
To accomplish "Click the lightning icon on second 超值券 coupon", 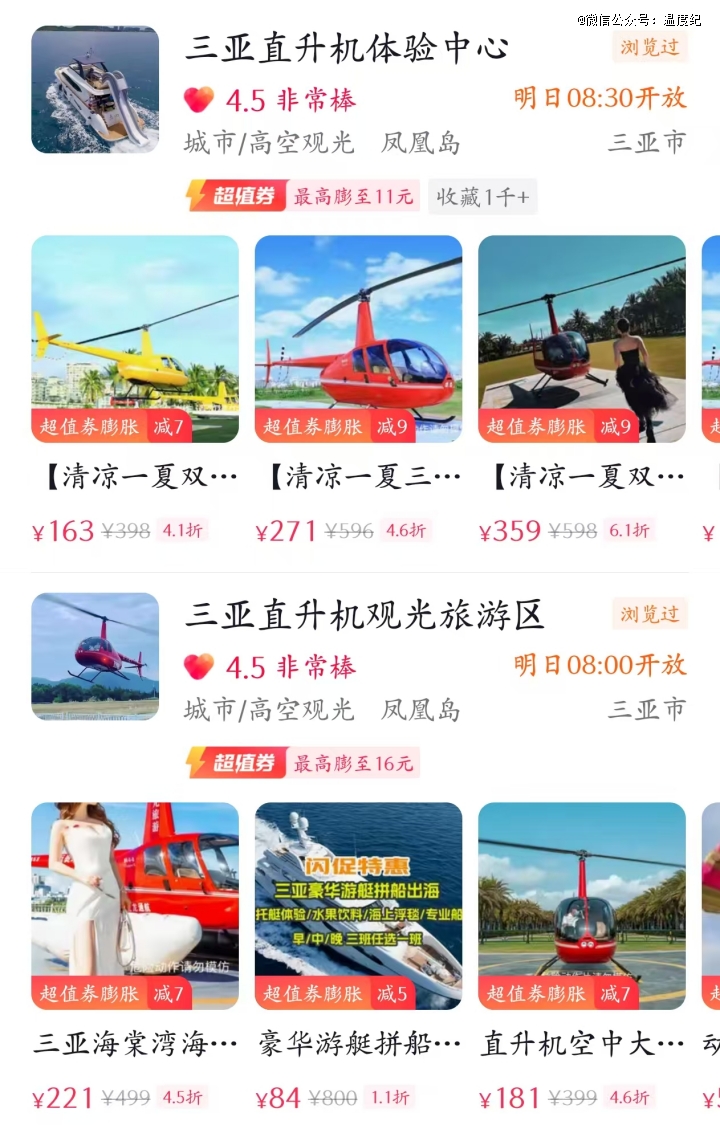I will pos(196,760).
